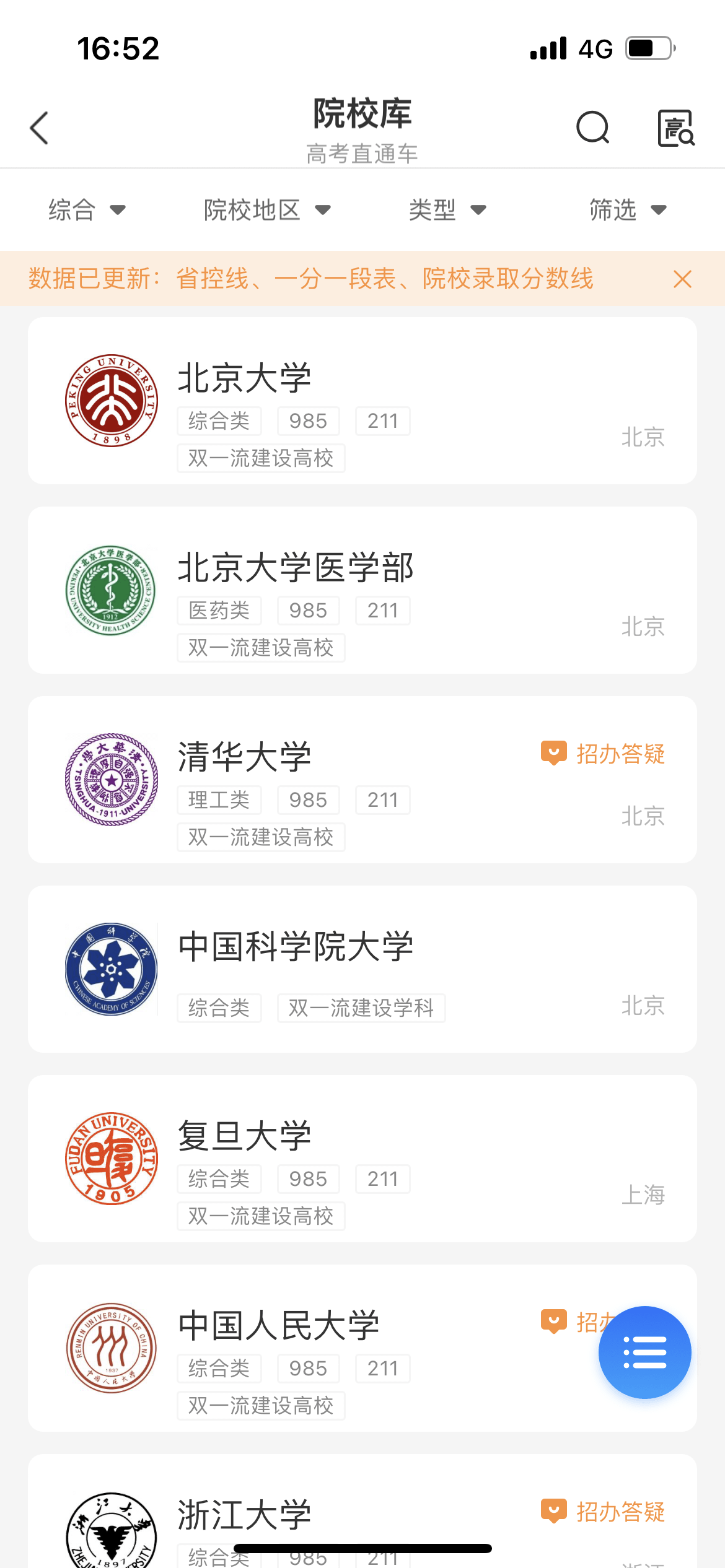Open the 北京大学 card
This screenshot has width=725, height=1568.
tap(362, 401)
